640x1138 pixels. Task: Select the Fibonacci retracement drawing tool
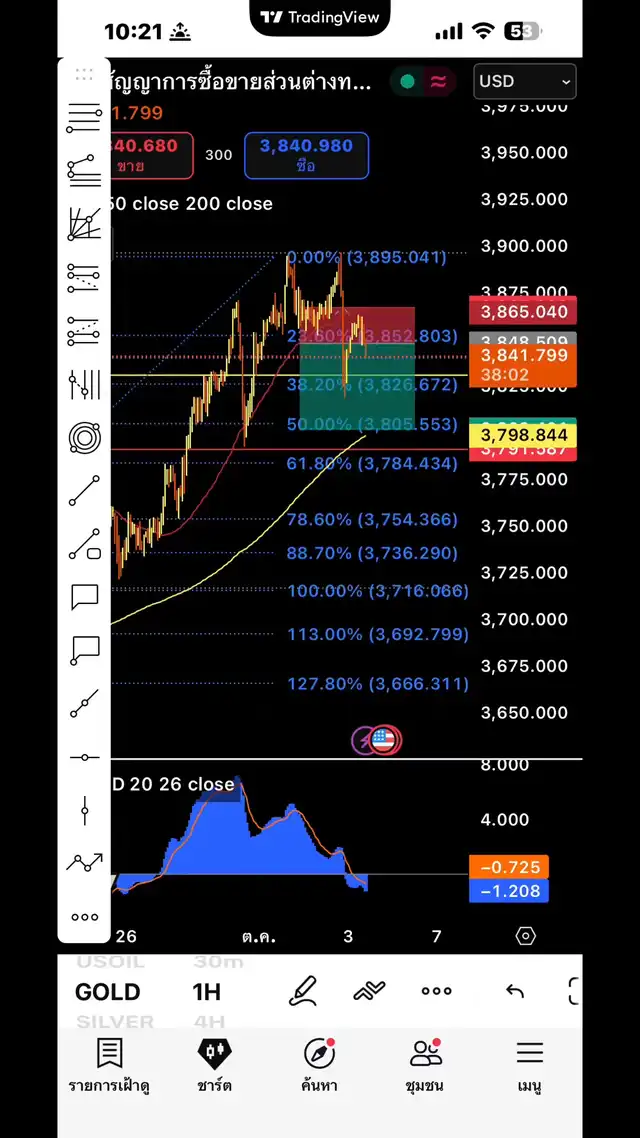tap(84, 118)
